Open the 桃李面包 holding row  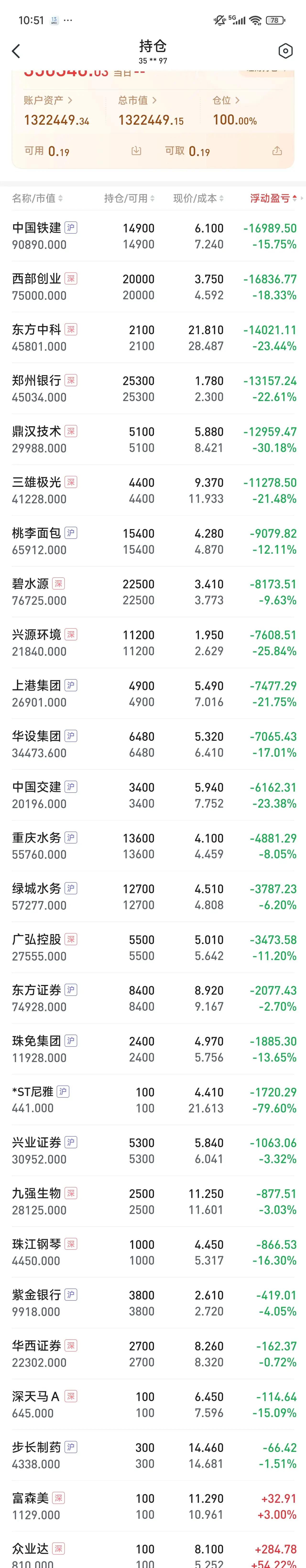click(153, 541)
